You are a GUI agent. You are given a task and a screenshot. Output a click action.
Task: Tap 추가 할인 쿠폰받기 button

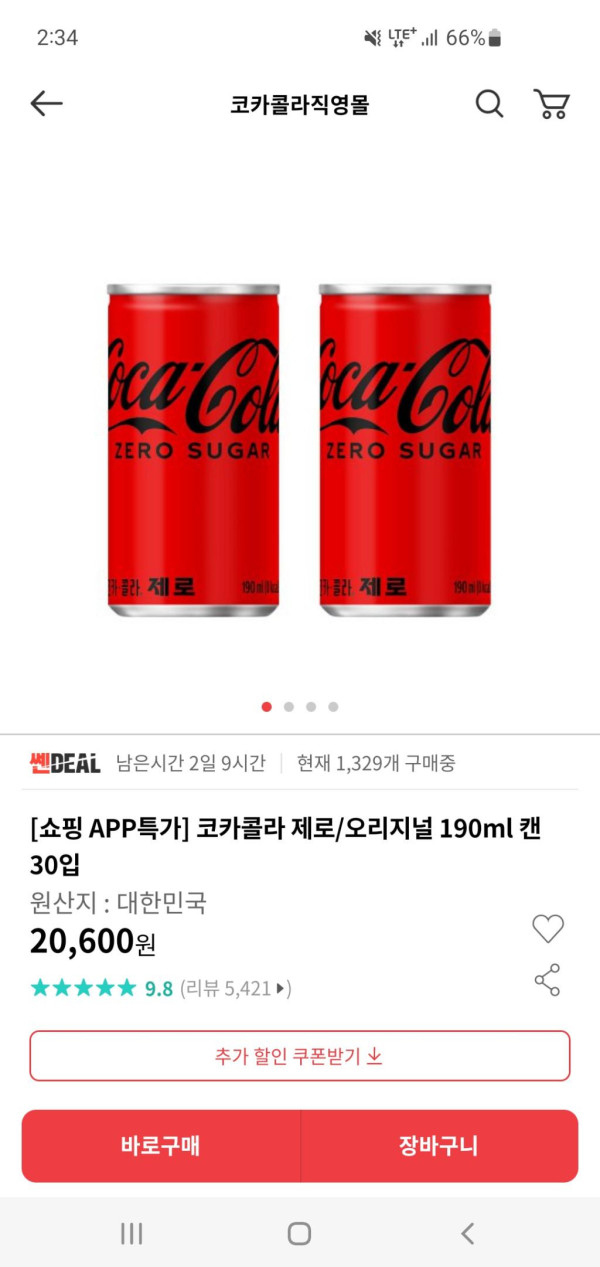299,1056
